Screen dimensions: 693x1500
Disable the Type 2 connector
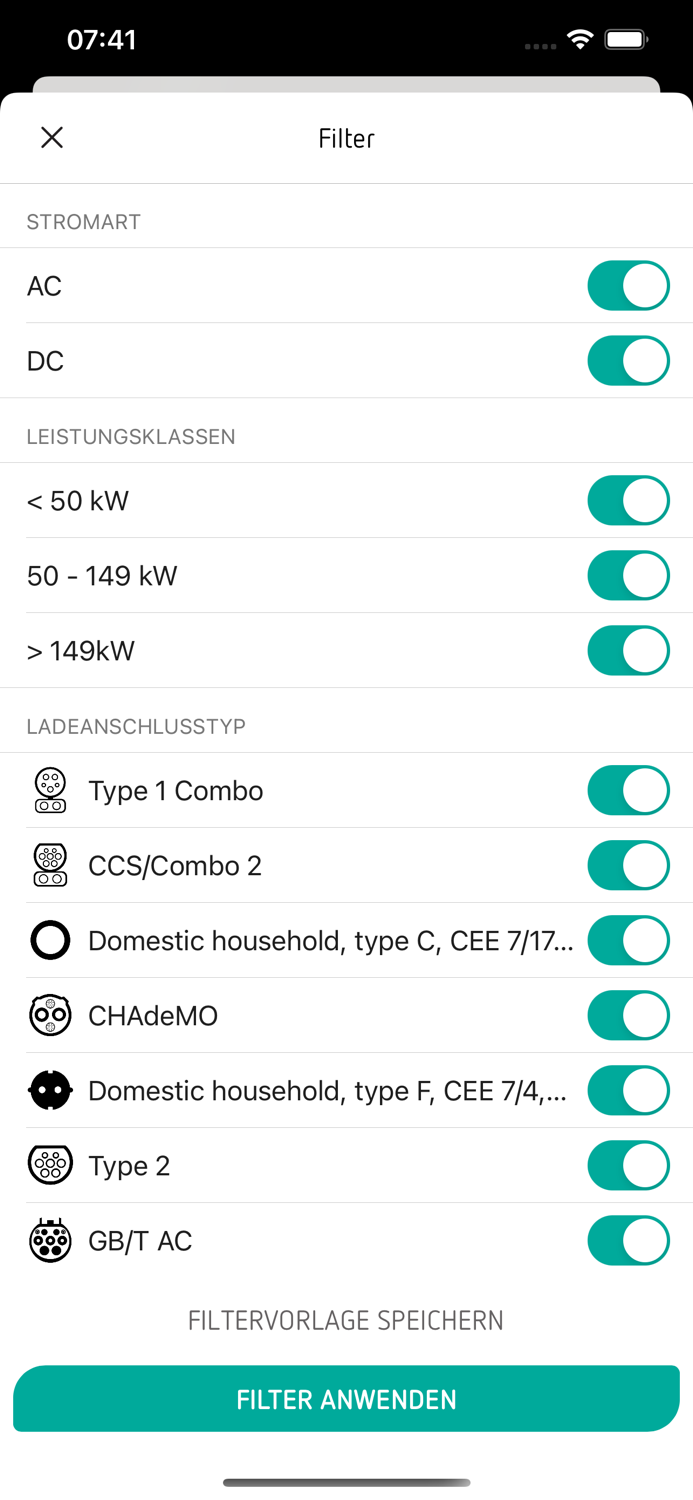(x=628, y=1166)
